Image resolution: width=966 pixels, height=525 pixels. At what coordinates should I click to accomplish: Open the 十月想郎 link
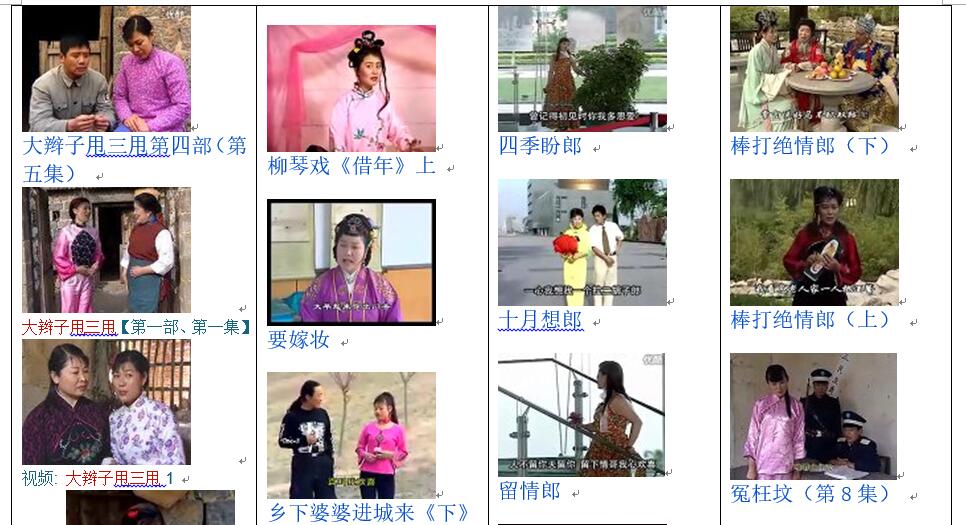pos(540,320)
